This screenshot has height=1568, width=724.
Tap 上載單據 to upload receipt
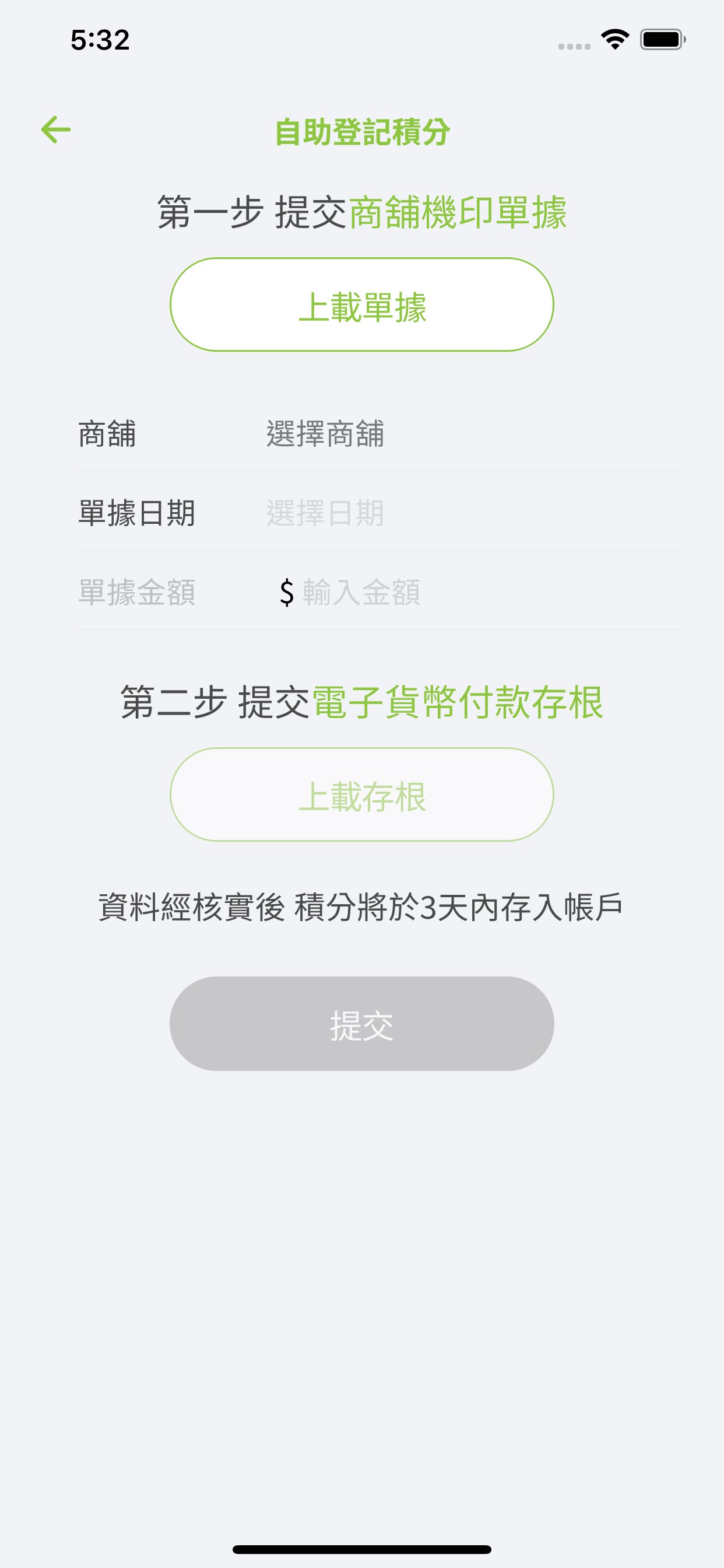point(361,304)
